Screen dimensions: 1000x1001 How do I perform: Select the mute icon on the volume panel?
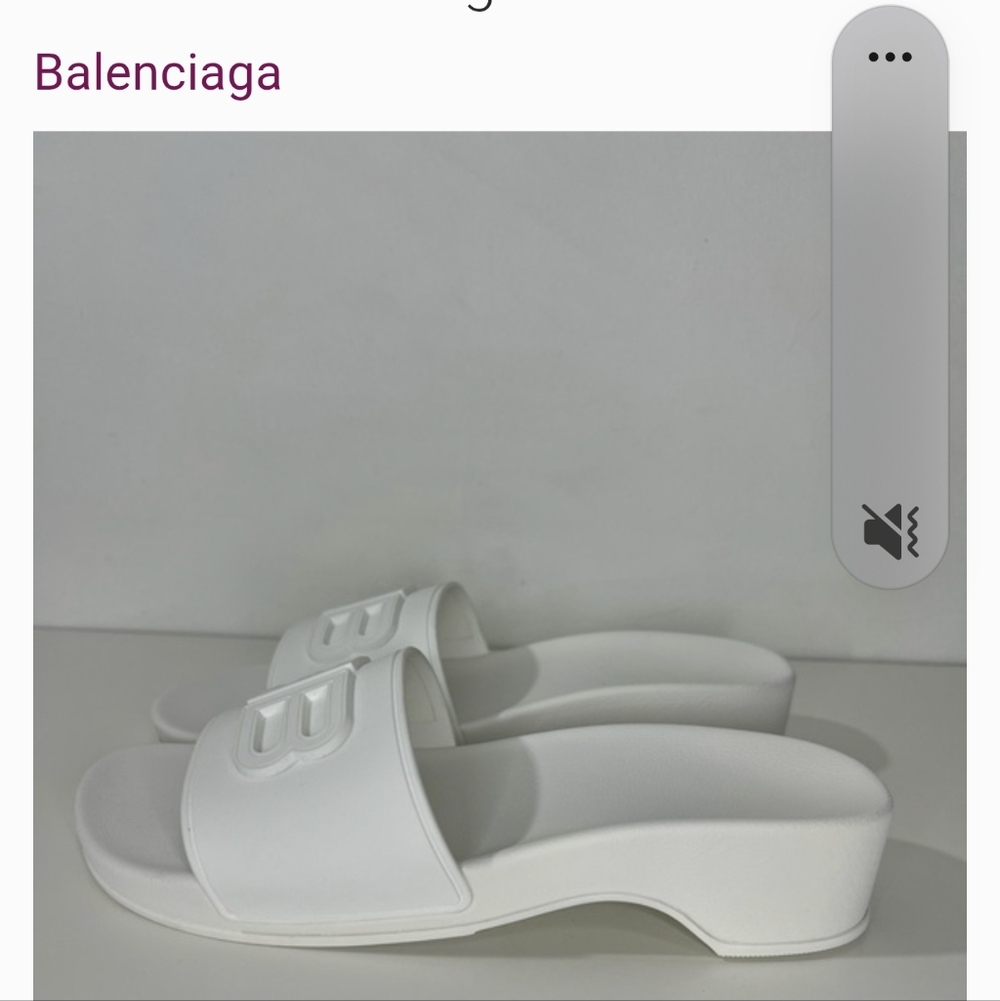888,527
